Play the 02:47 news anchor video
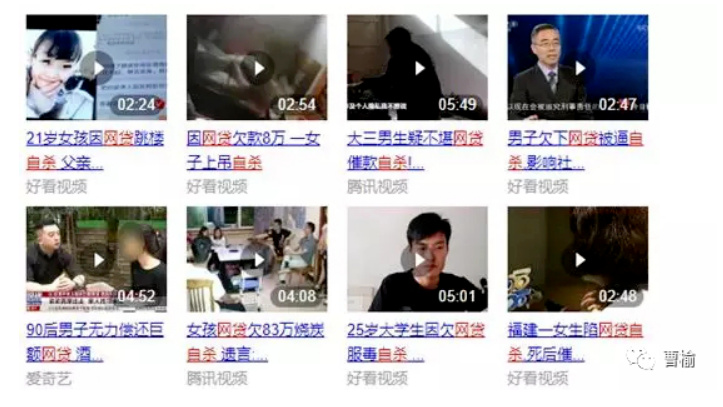723x407 pixels. tap(578, 67)
